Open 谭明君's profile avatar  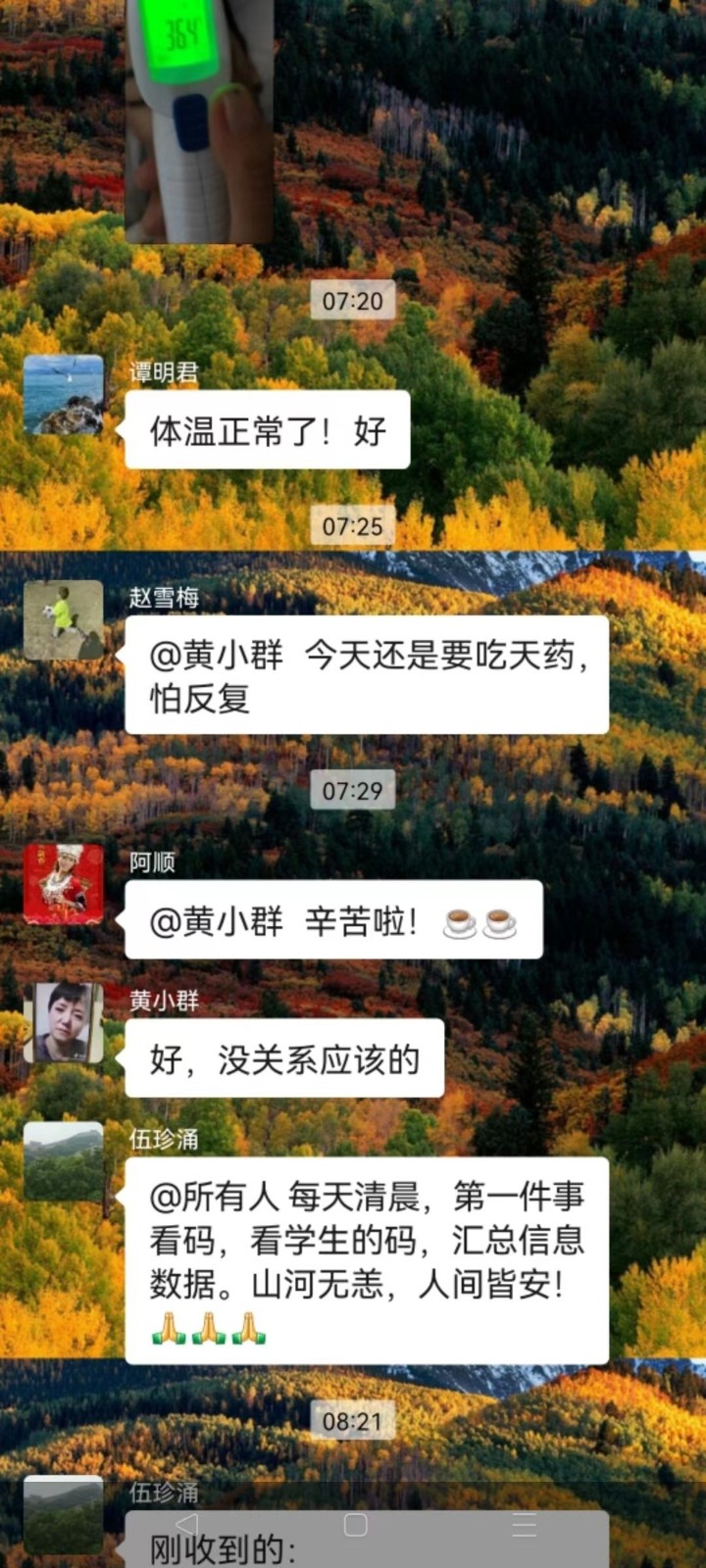pos(63,392)
